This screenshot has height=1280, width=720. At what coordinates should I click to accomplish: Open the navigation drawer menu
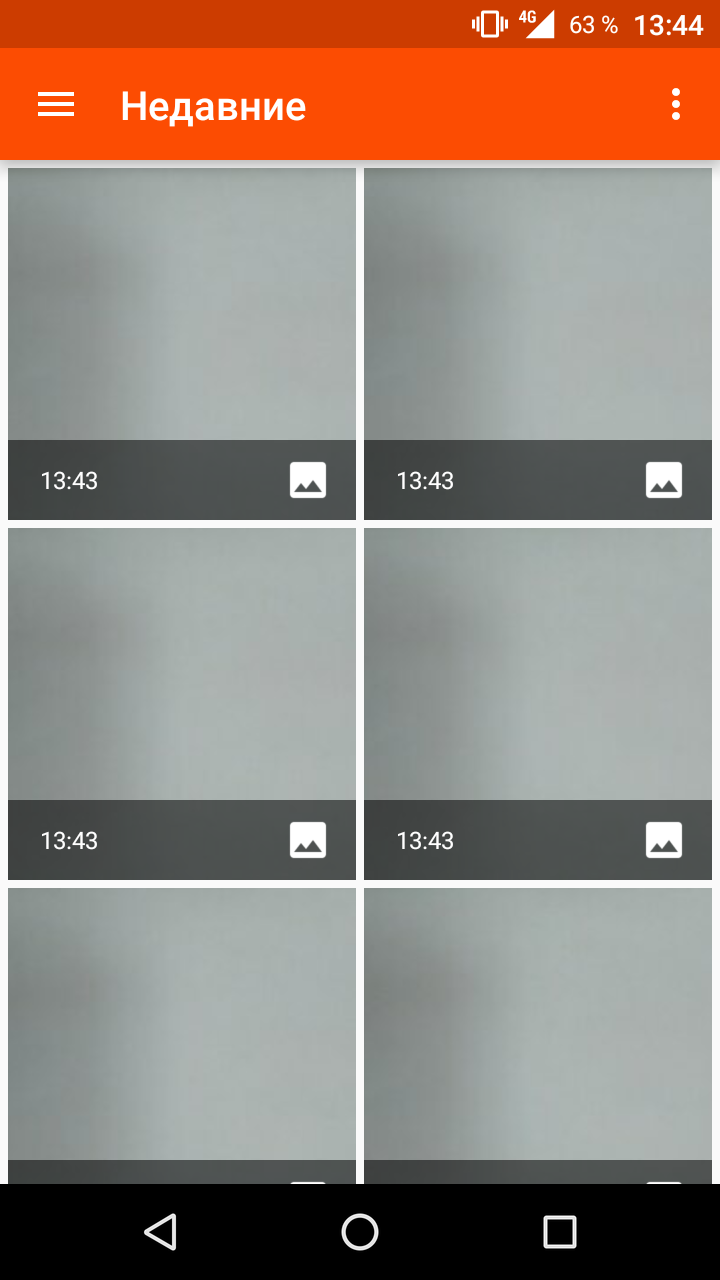tap(56, 105)
